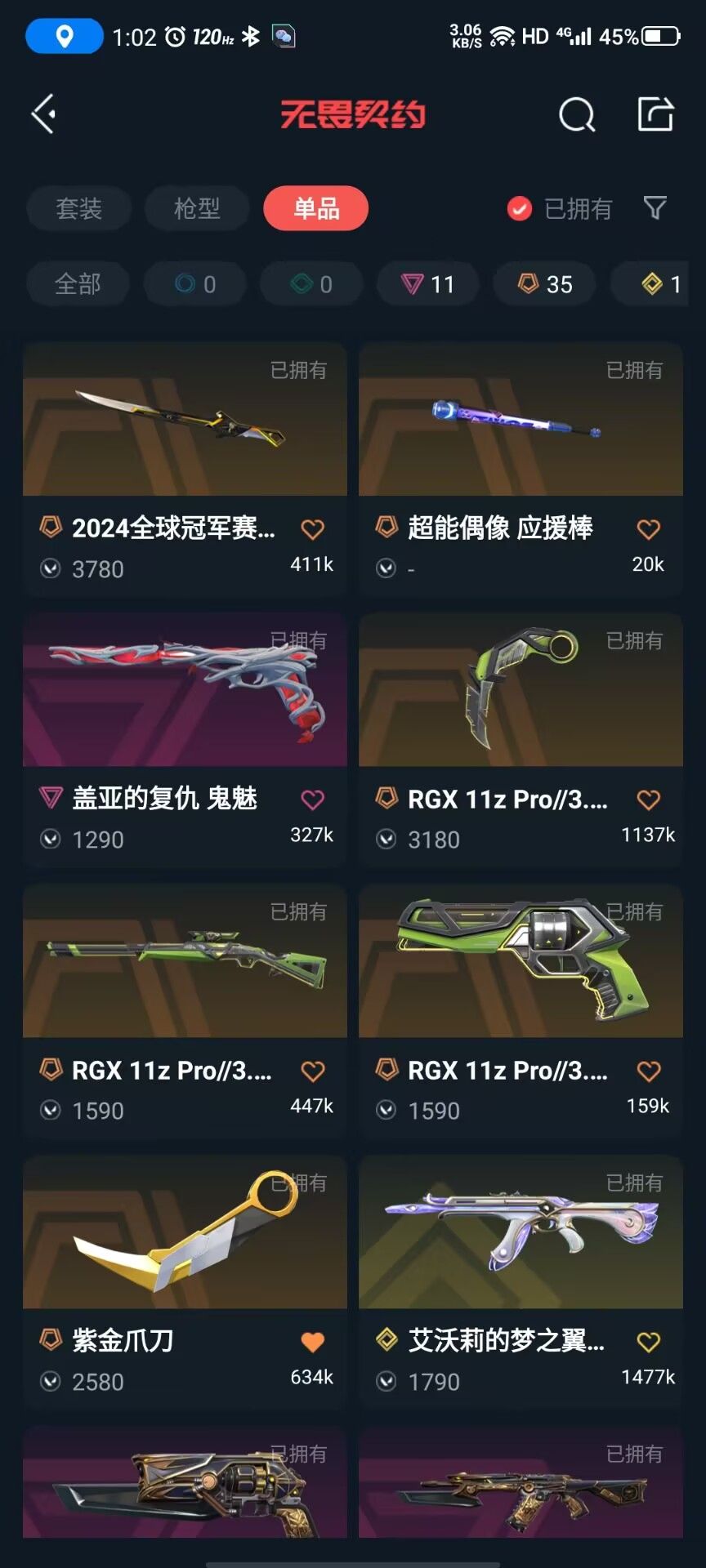The image size is (706, 1568).
Task: Open the search icon
Action: coord(576,114)
